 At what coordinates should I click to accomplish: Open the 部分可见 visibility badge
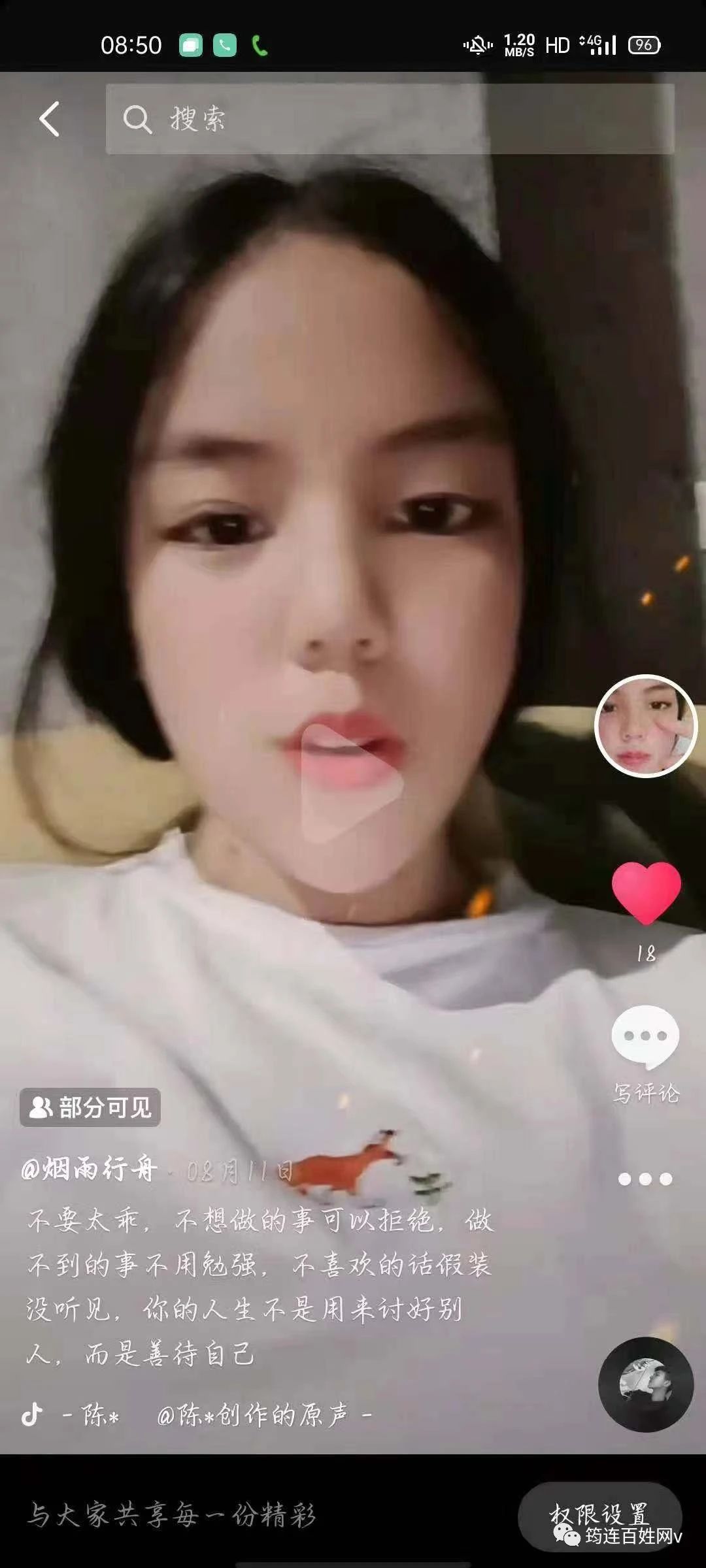90,1107
